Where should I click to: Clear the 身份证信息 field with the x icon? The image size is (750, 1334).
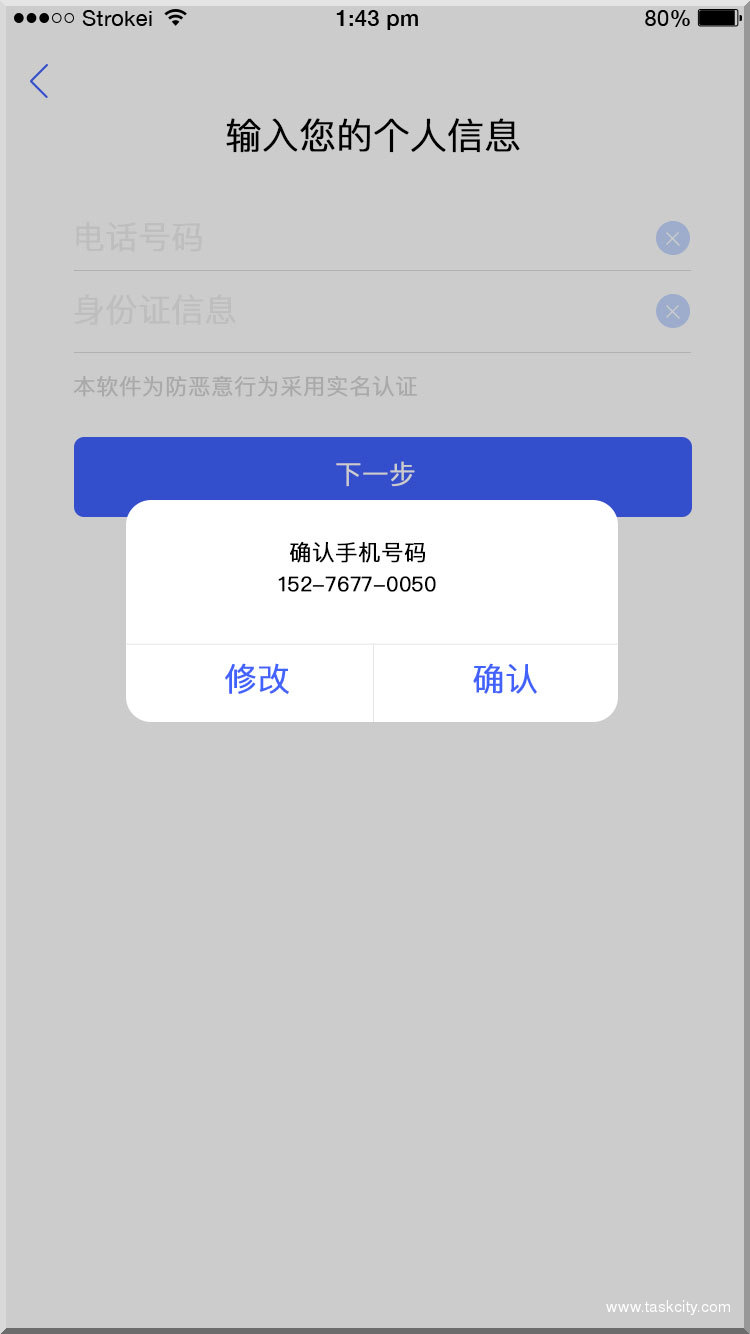pos(672,311)
